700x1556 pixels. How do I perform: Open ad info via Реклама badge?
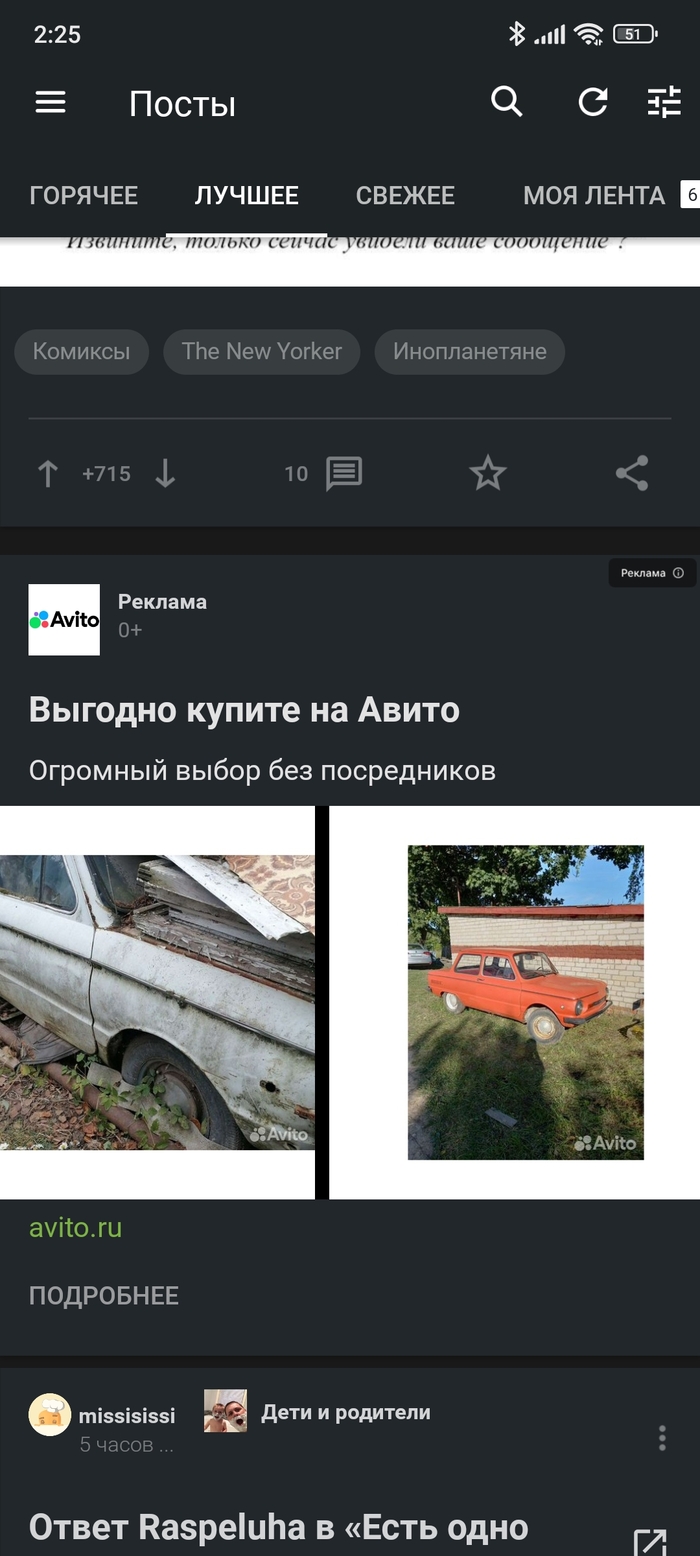652,573
